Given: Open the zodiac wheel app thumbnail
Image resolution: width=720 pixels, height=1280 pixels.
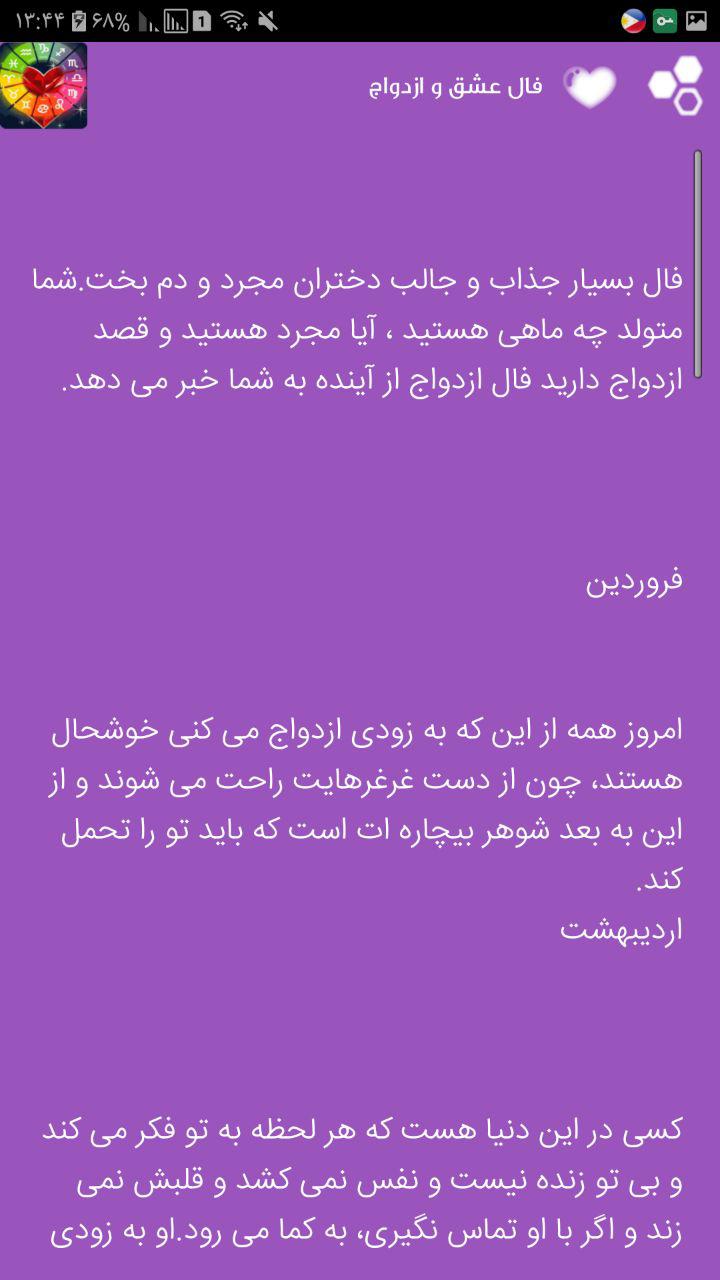Looking at the screenshot, I should pyautogui.click(x=44, y=86).
